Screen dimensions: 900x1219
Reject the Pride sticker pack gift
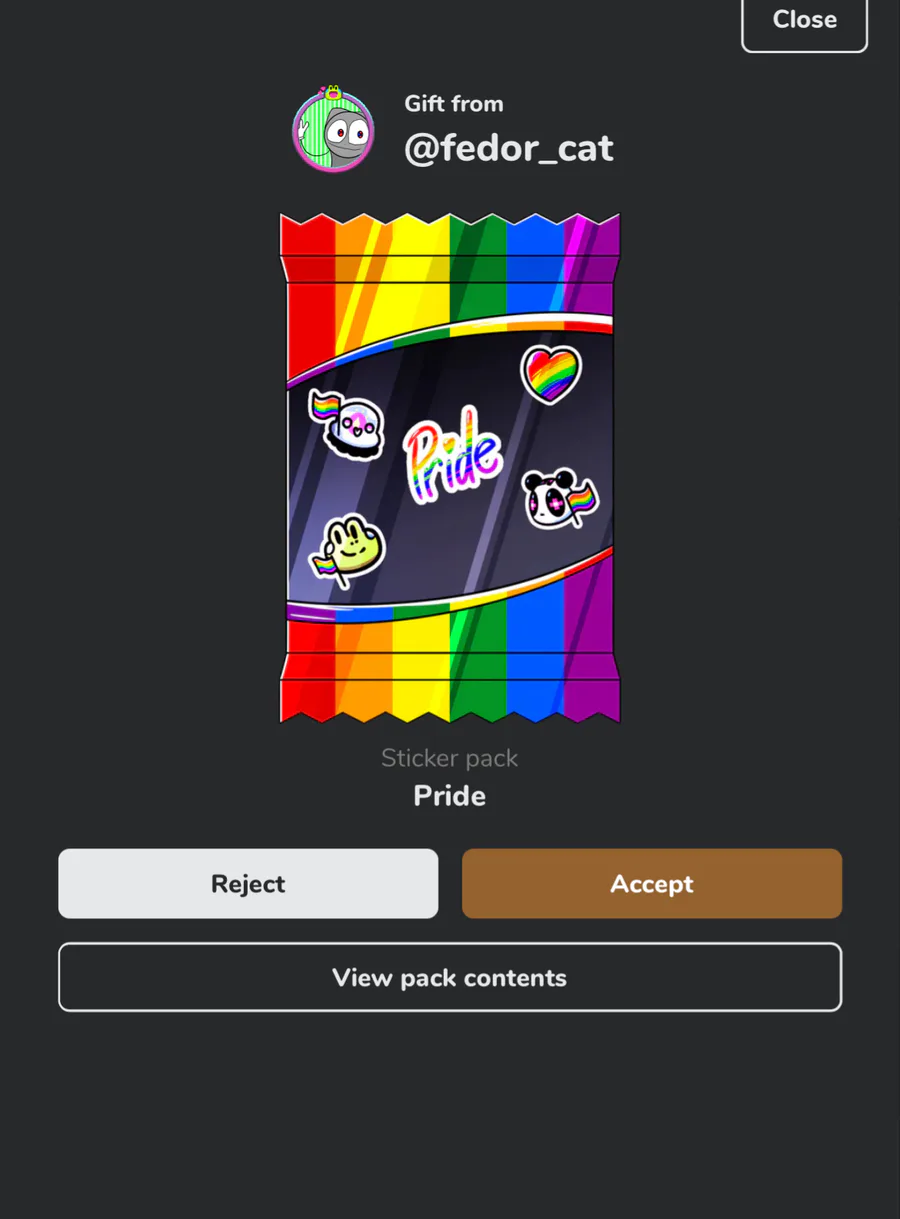point(248,884)
